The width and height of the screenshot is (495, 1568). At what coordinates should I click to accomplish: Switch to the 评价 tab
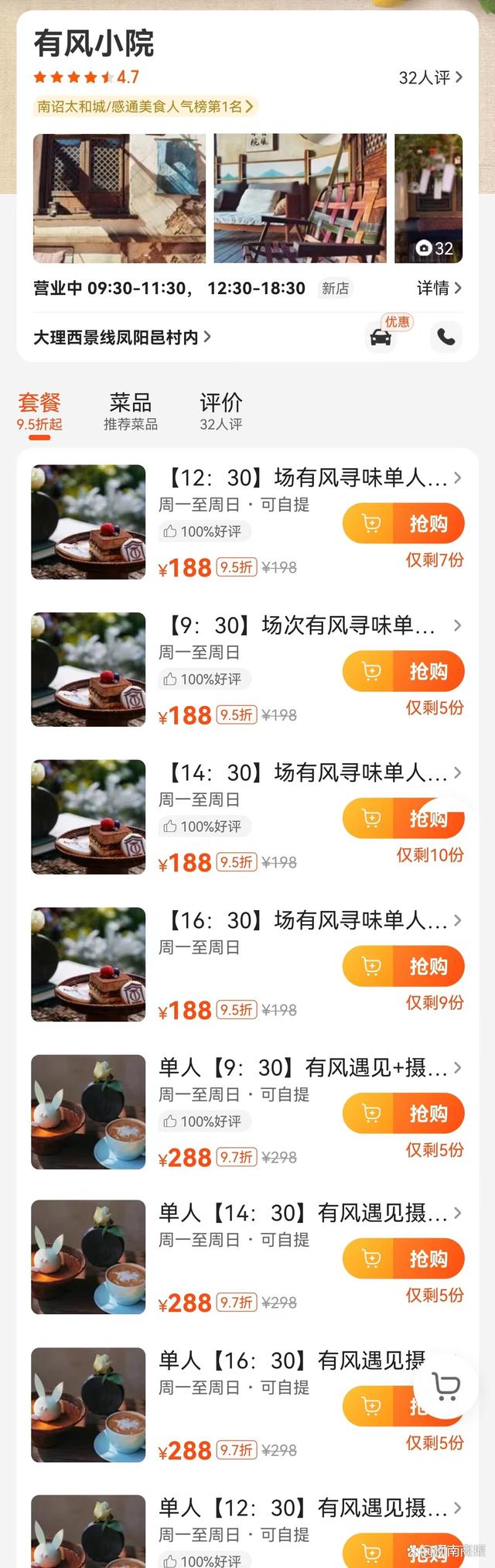221,410
